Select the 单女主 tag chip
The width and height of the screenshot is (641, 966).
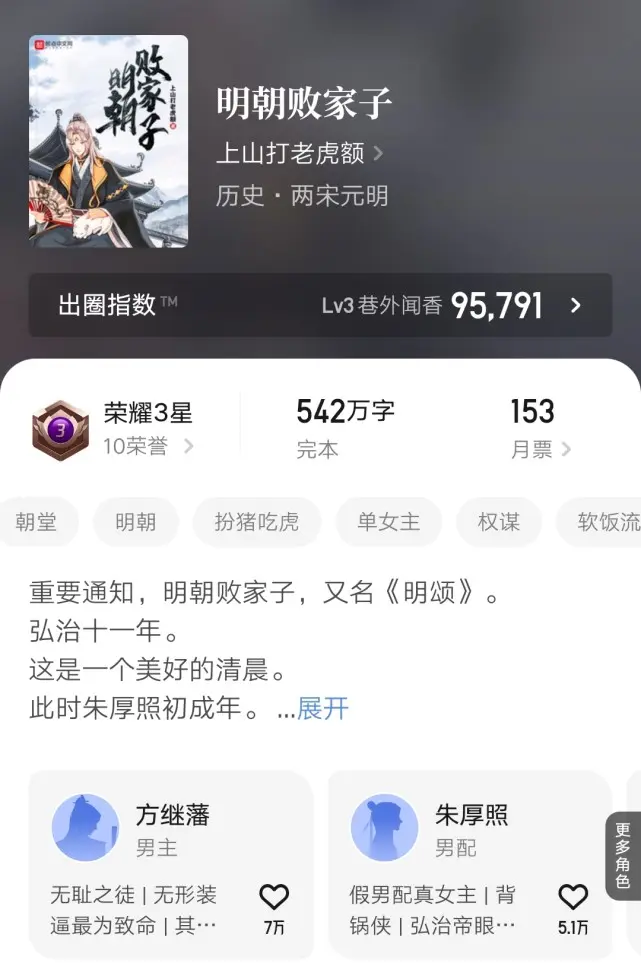pos(387,522)
